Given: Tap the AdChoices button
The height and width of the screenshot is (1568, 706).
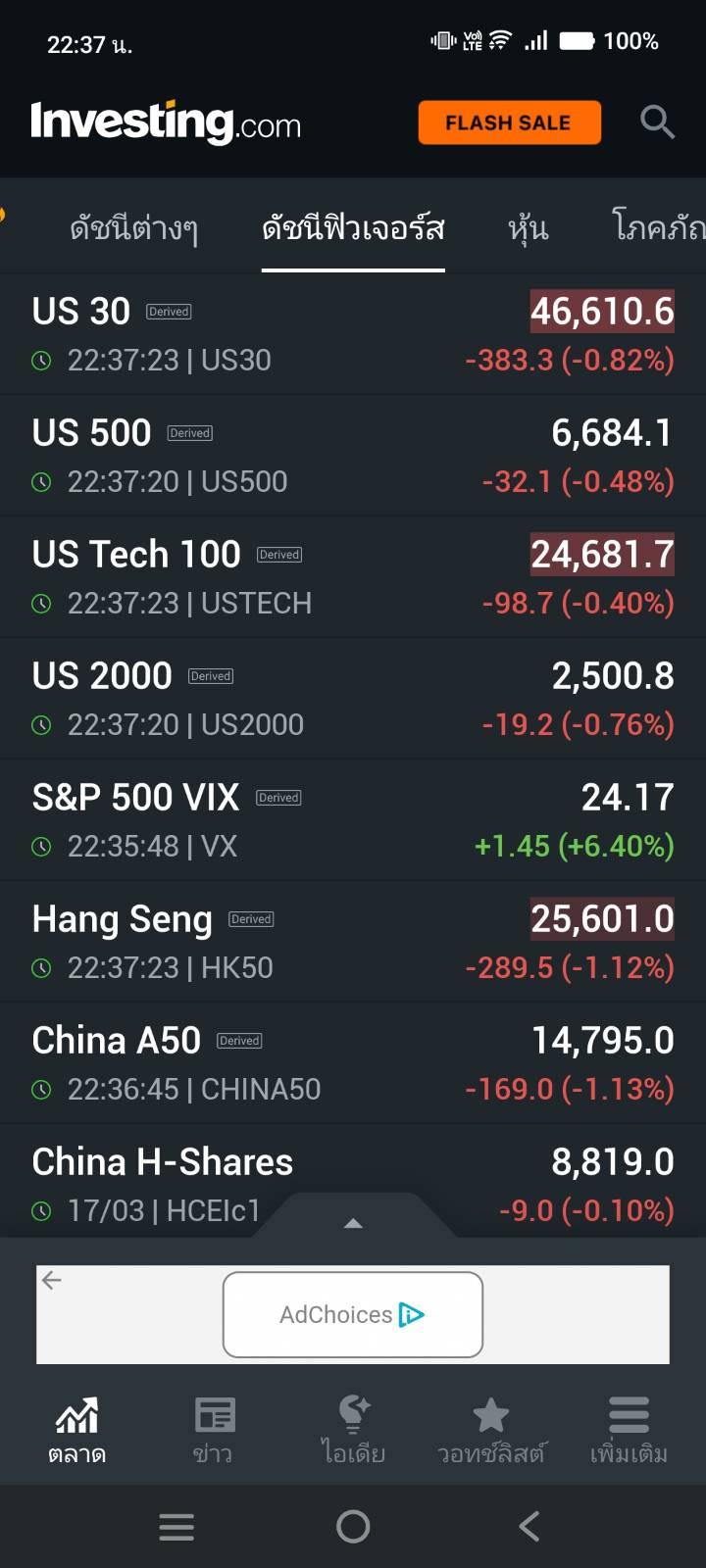Looking at the screenshot, I should (353, 1314).
